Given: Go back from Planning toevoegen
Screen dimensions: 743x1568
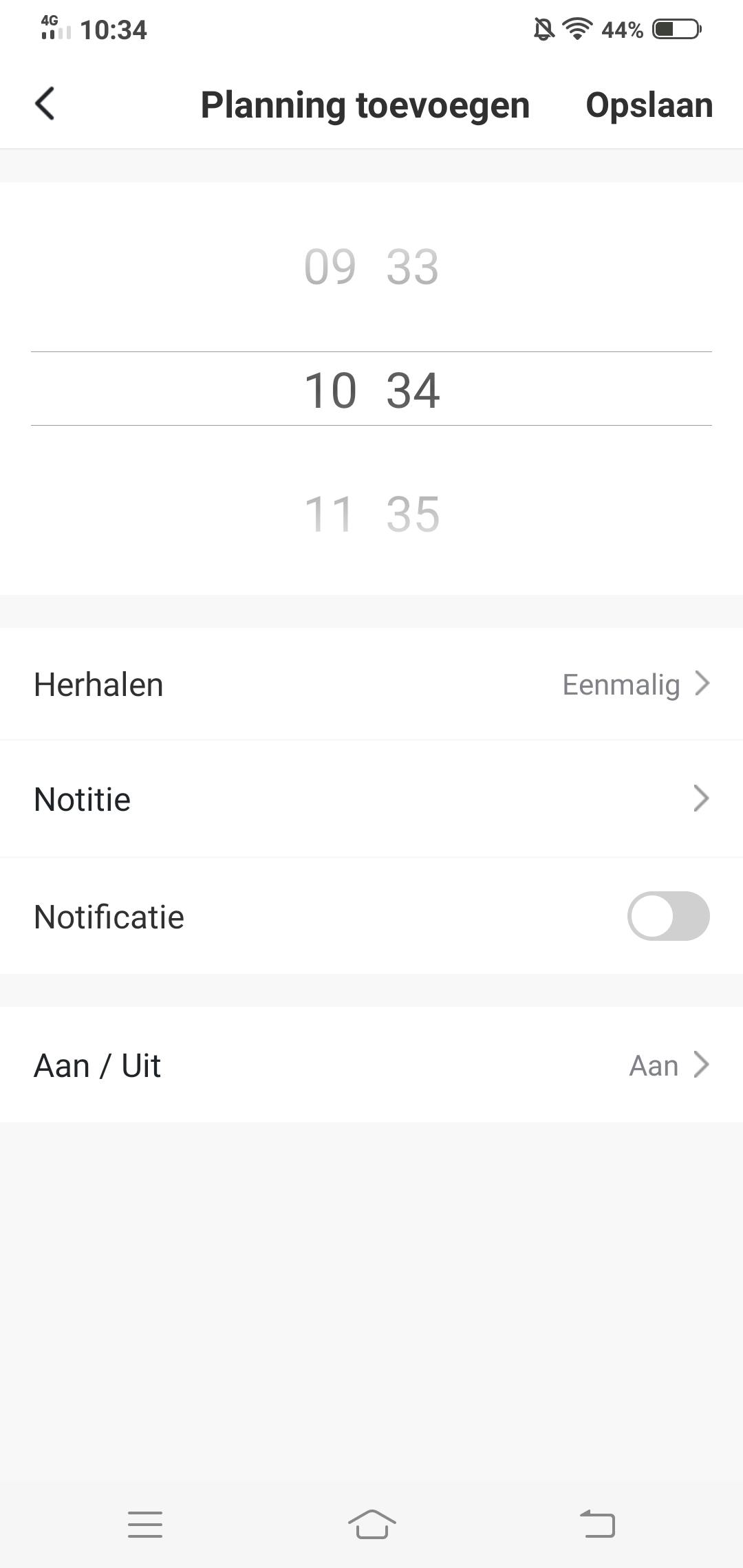Looking at the screenshot, I should coord(45,105).
